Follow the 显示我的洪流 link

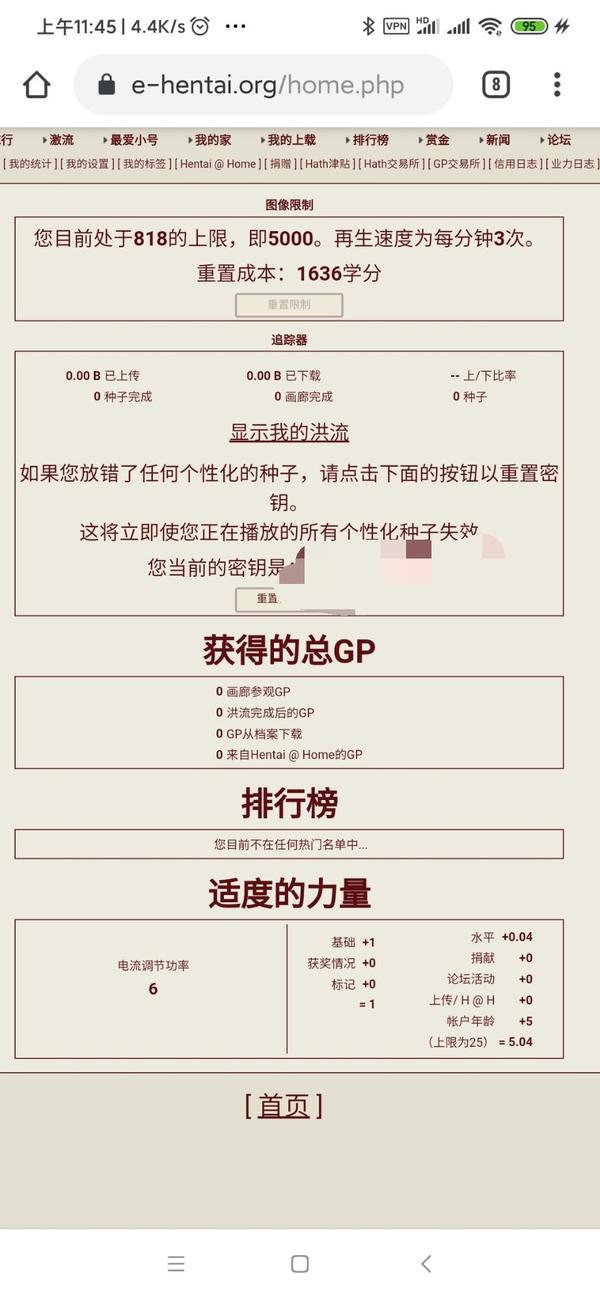(289, 433)
